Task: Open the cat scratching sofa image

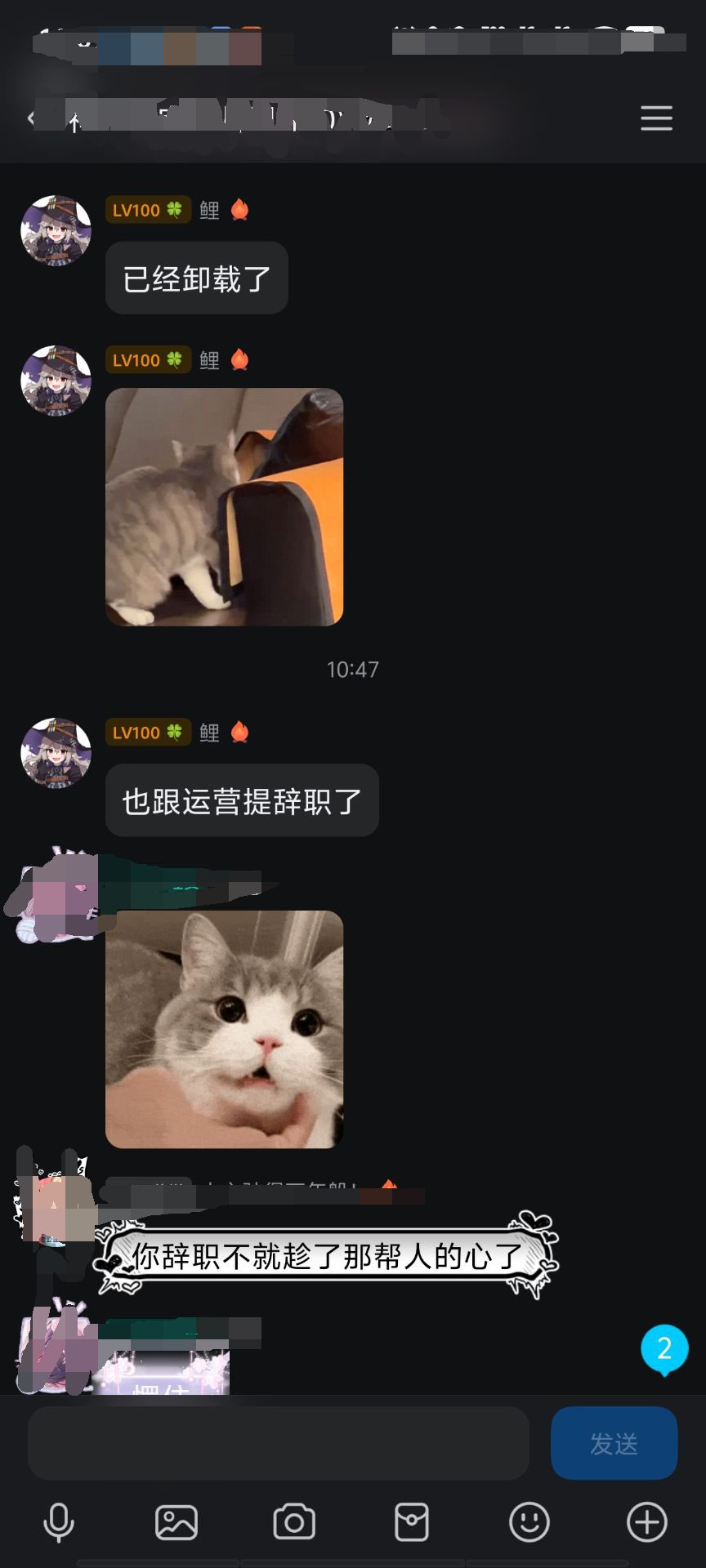Action: click(x=224, y=506)
